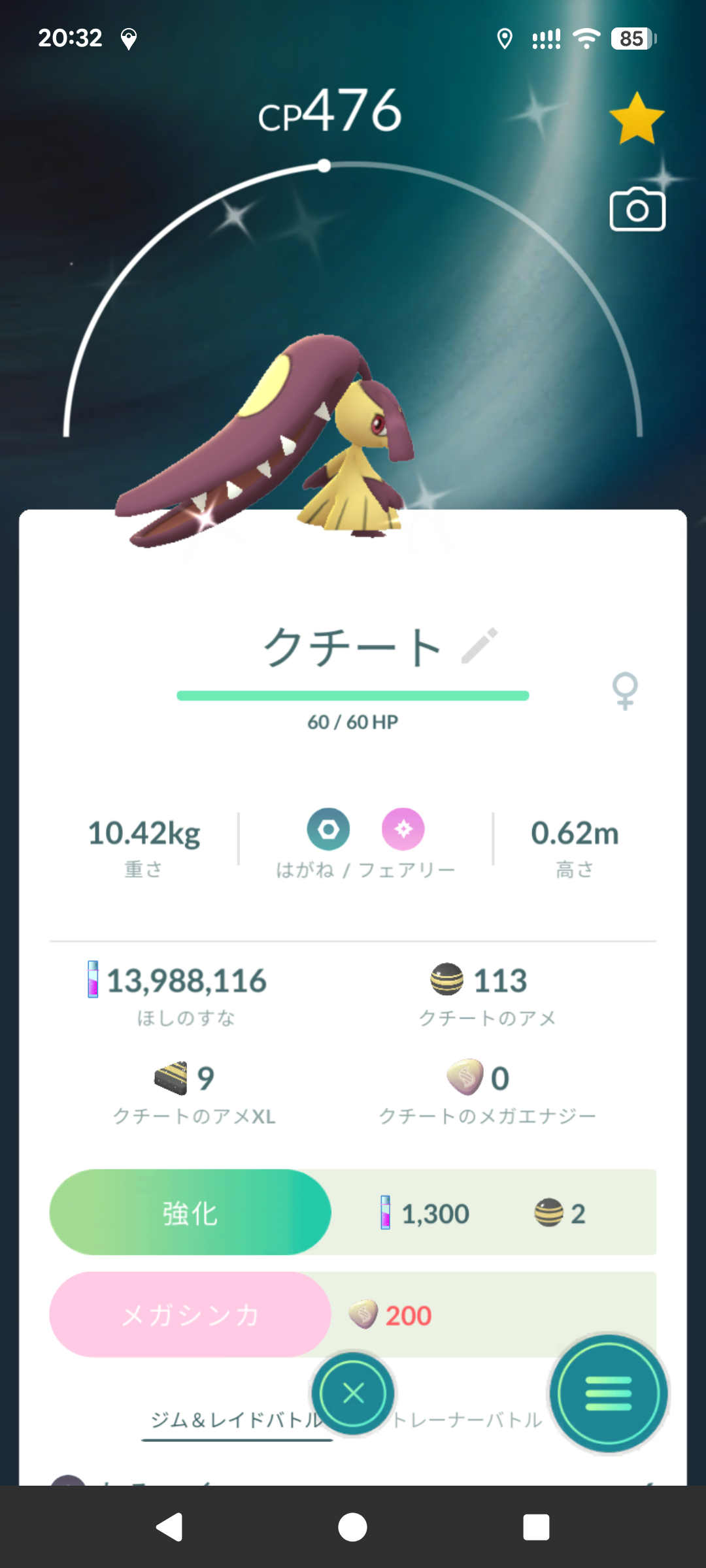Close the Pokémon detail screen
706x1568 pixels.
click(x=353, y=1393)
